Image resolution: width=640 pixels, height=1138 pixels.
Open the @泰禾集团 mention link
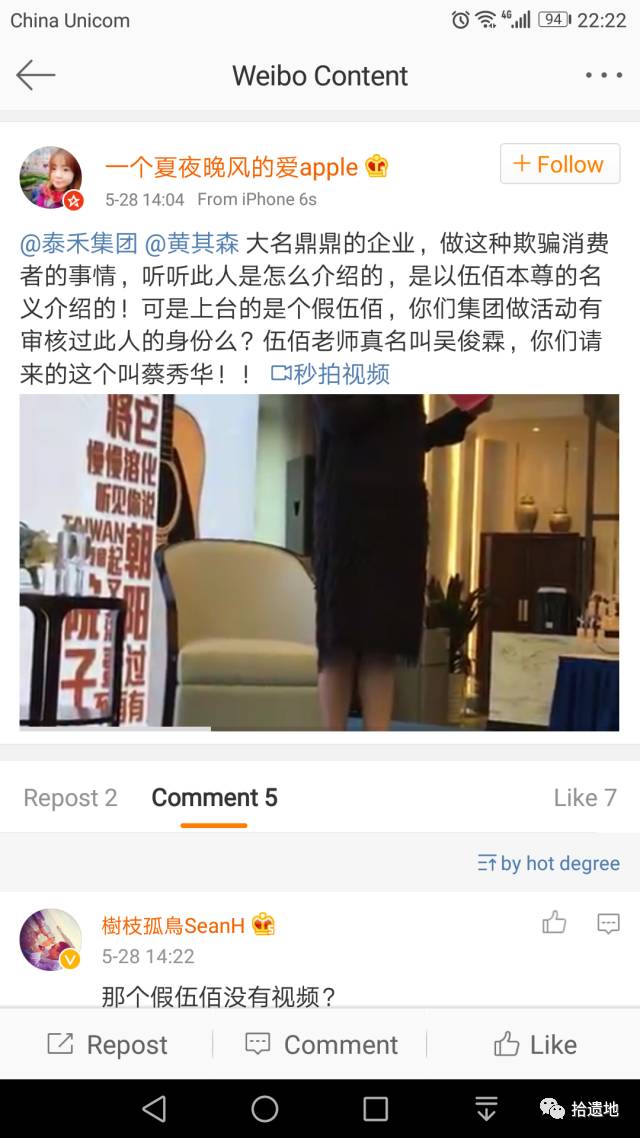tap(78, 244)
